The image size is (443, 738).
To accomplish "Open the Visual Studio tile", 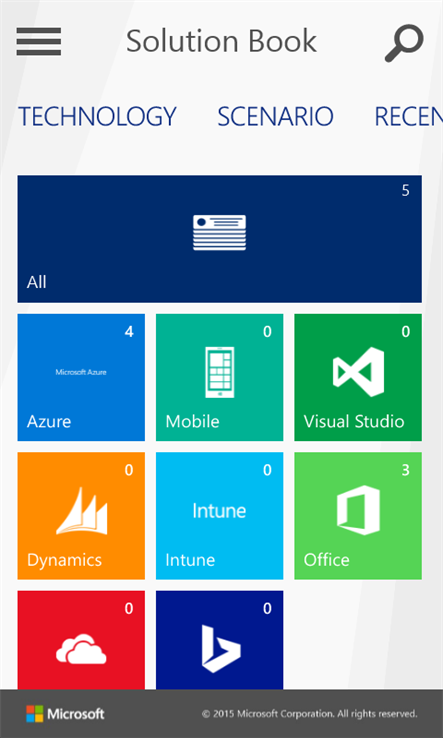I will click(358, 377).
